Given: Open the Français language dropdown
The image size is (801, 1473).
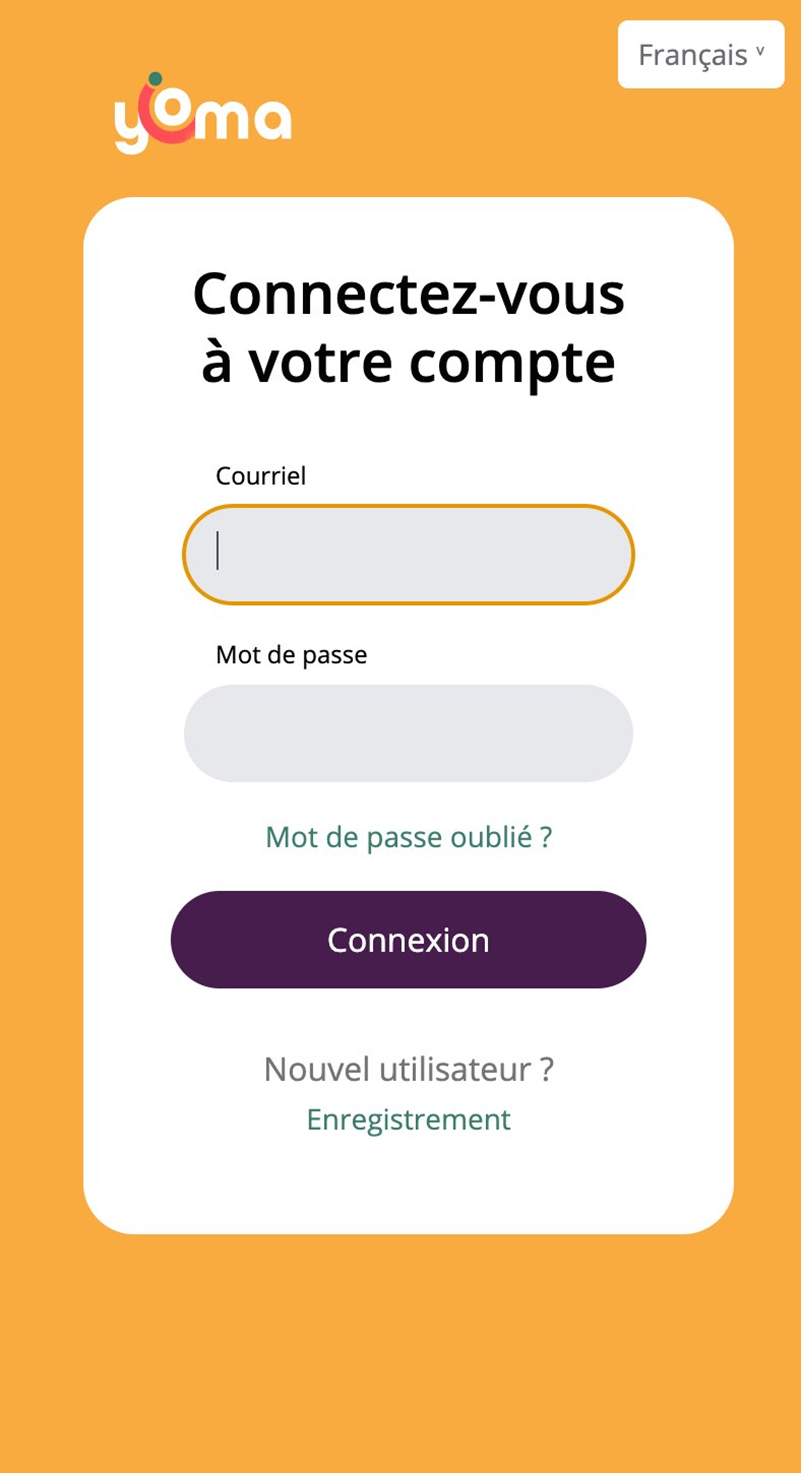Looking at the screenshot, I should (x=700, y=55).
